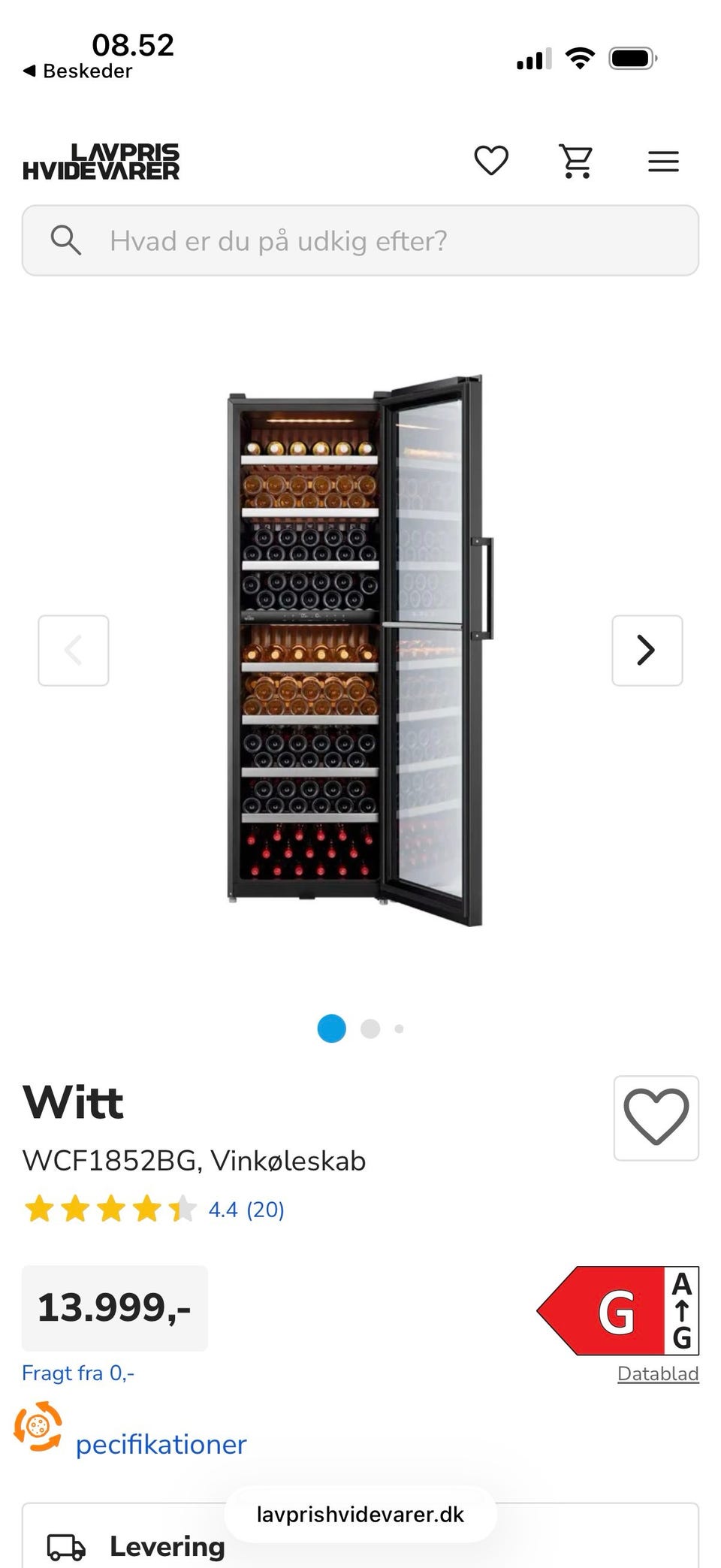Add Witt WCF1852BG to favorites
Screen dimensions: 721x1568
point(656,1118)
